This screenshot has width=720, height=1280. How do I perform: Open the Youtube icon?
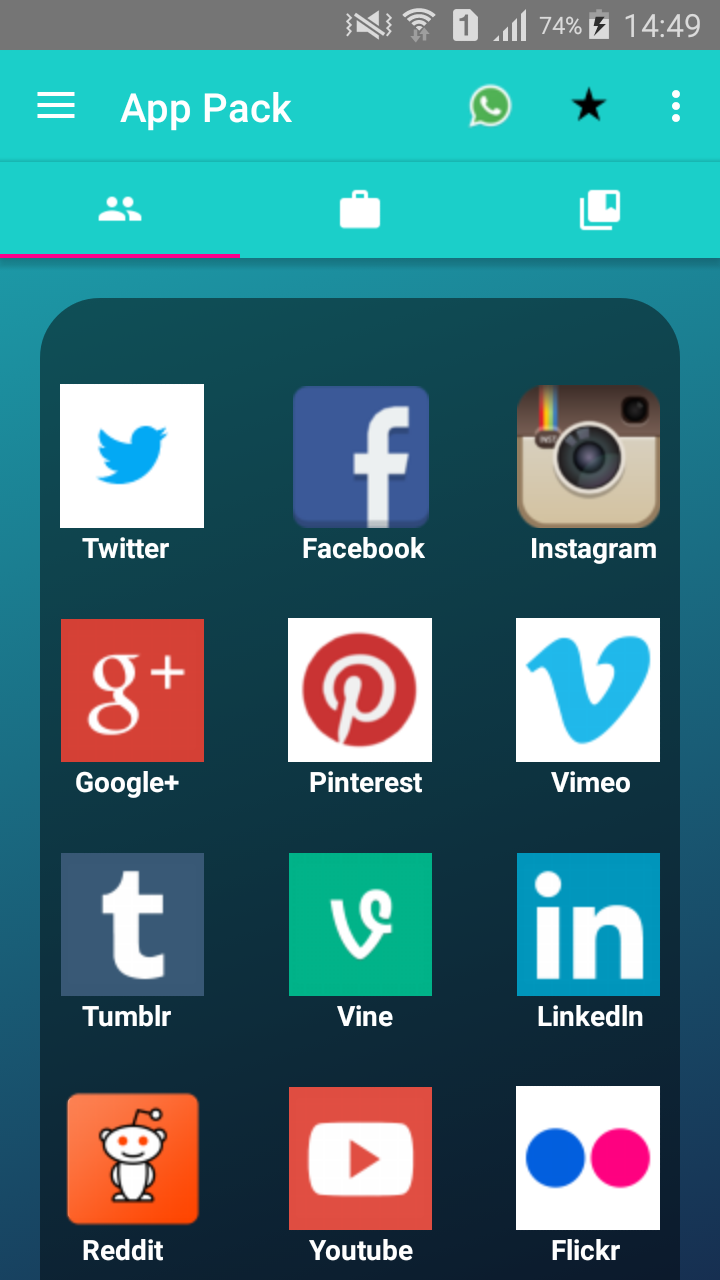point(360,1157)
